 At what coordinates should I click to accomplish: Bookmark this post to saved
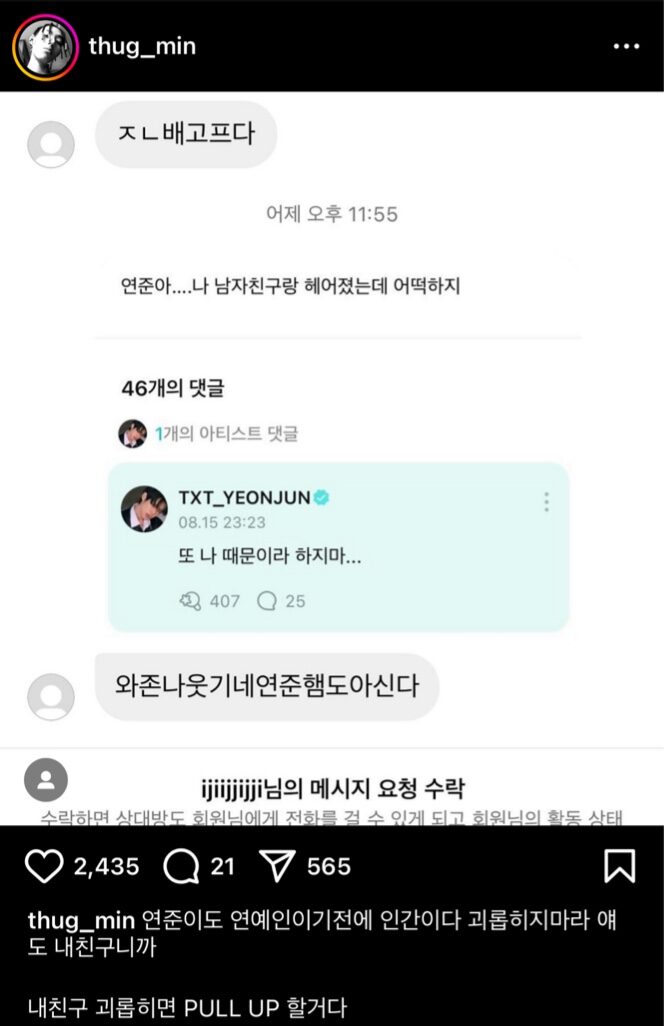pos(620,866)
